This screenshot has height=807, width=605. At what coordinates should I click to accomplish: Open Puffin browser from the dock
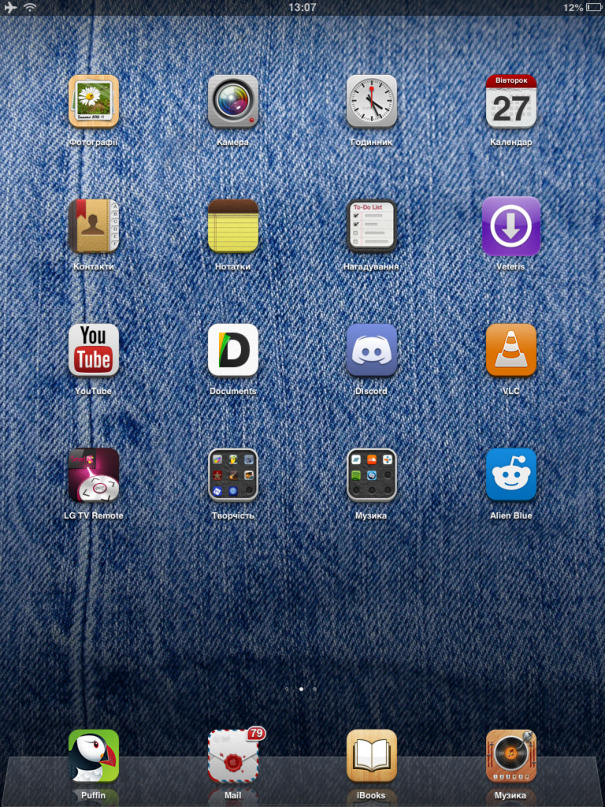[93, 755]
